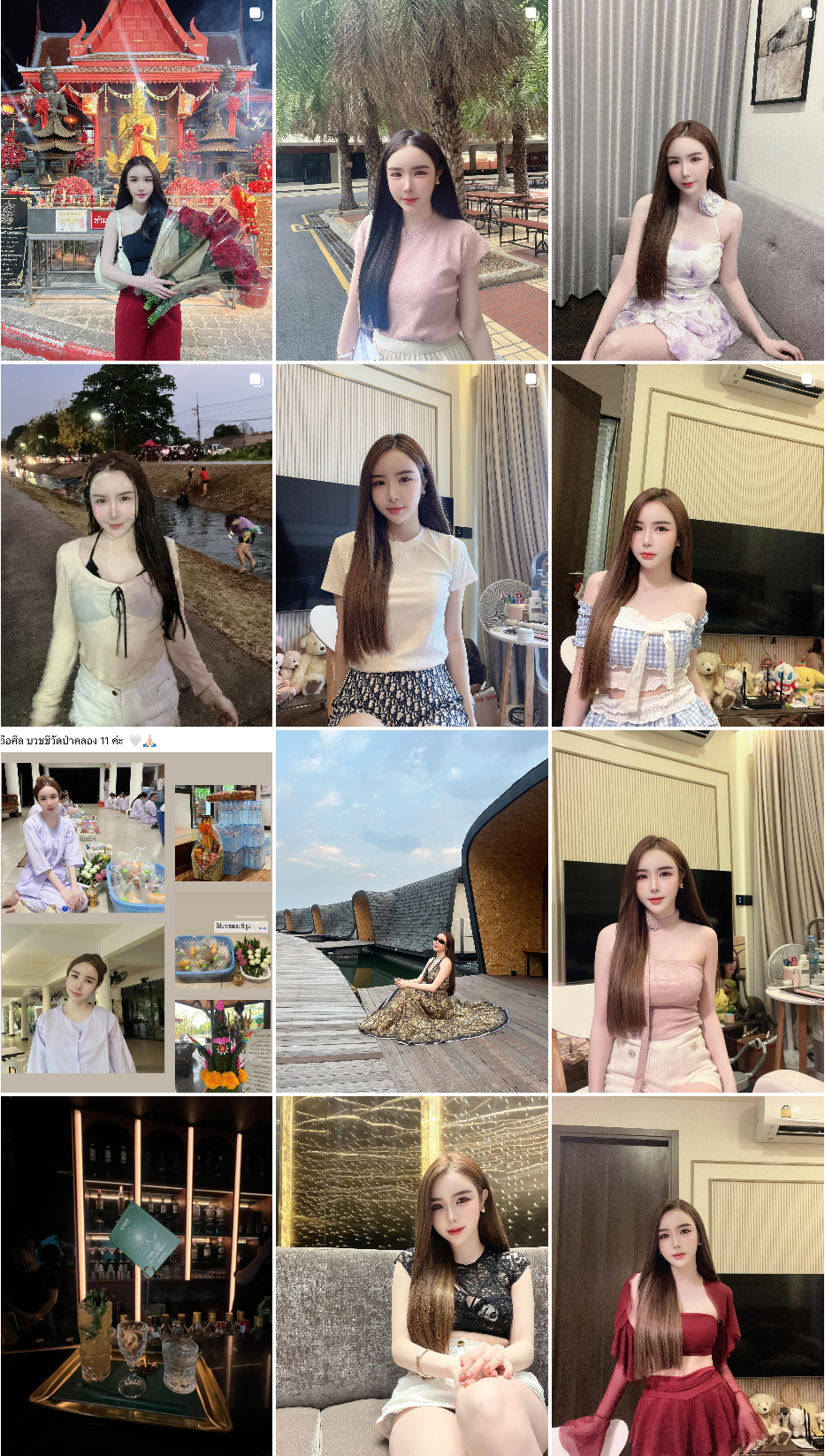The height and width of the screenshot is (1456, 825).
Task: Open the purple floral dress sofa post
Action: 688,180
